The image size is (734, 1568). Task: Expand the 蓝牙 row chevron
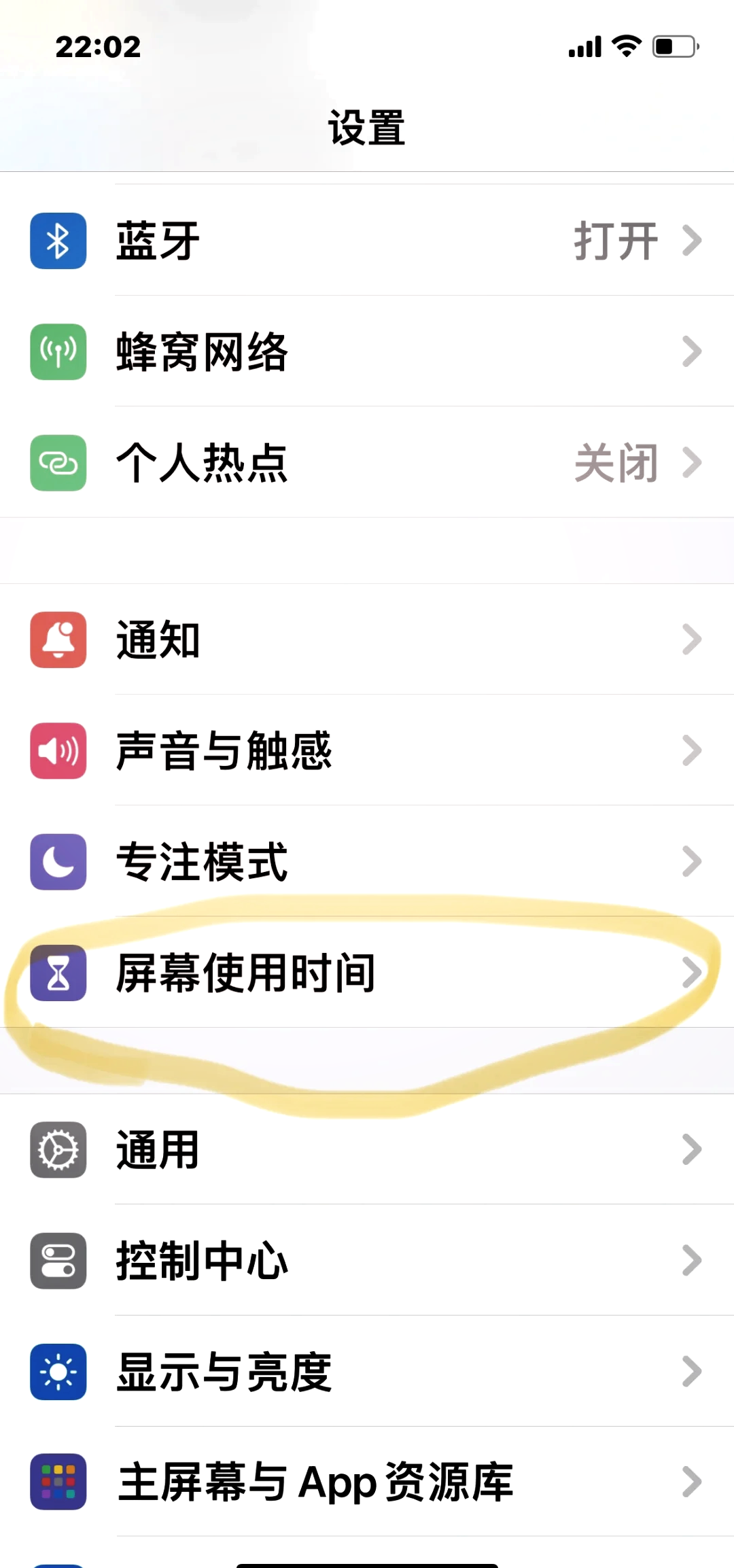(x=693, y=241)
